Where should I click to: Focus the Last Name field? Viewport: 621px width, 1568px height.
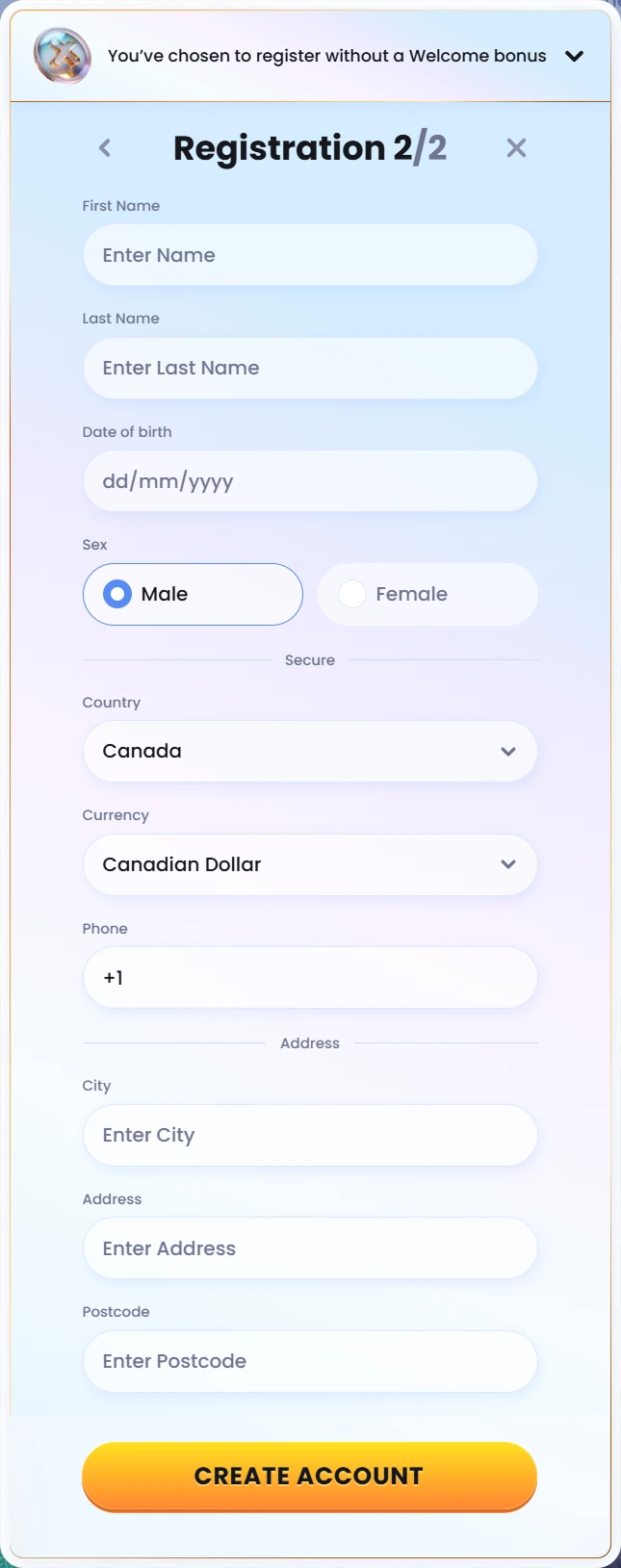click(x=309, y=368)
